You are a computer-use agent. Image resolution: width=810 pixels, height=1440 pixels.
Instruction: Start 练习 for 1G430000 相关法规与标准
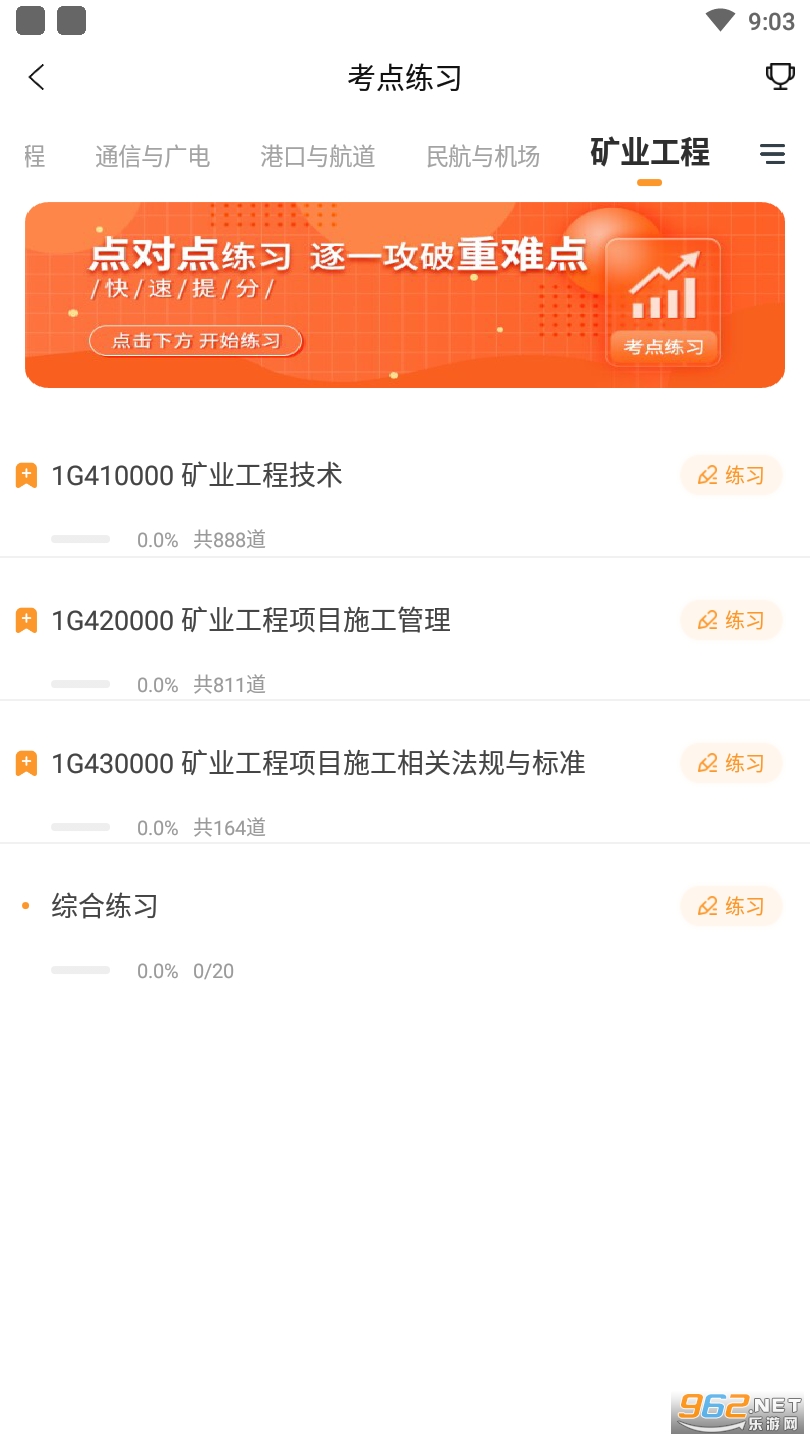coord(731,763)
